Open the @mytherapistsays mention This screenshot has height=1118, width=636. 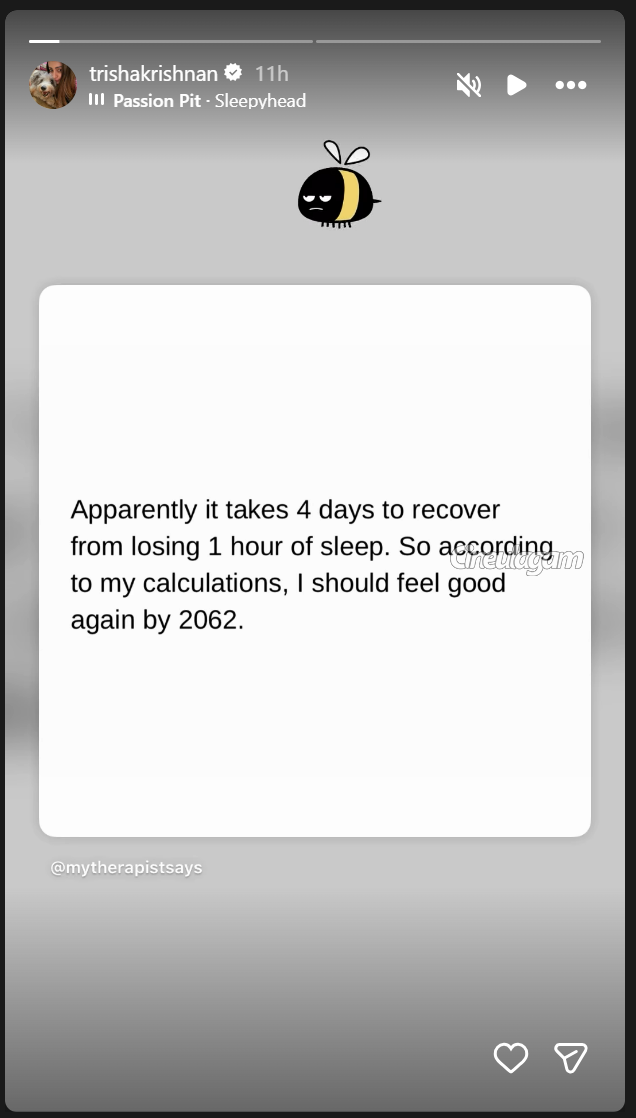click(127, 868)
